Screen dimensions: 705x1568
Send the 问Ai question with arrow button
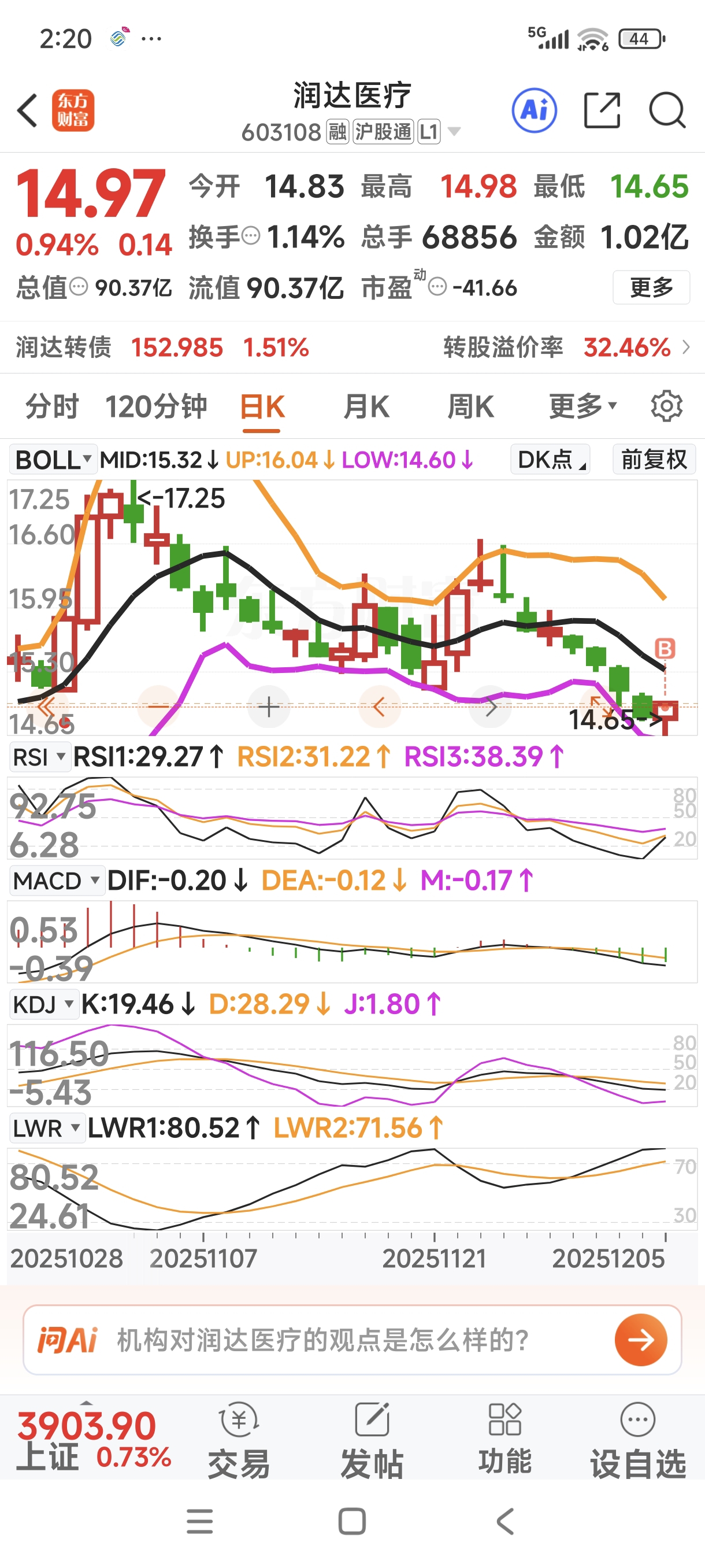[640, 1340]
